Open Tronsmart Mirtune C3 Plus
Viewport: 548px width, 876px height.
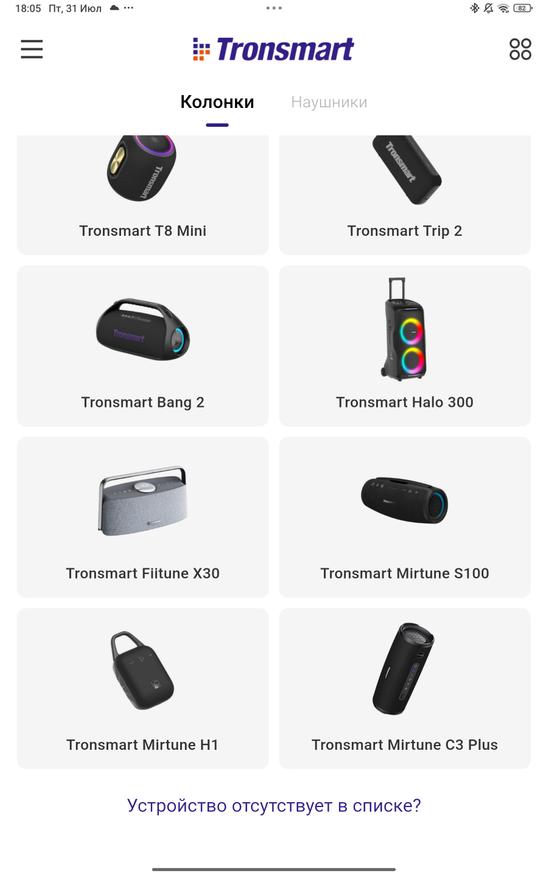tap(404, 688)
